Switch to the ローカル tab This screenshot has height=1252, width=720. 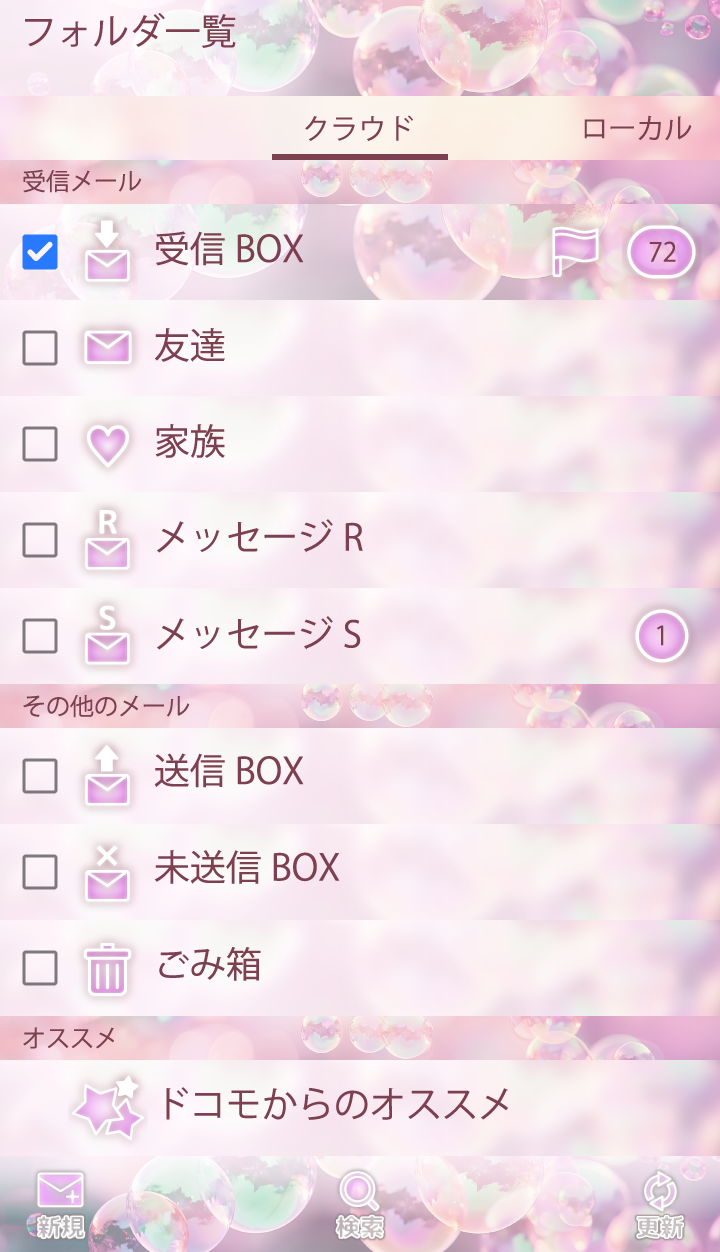[636, 129]
